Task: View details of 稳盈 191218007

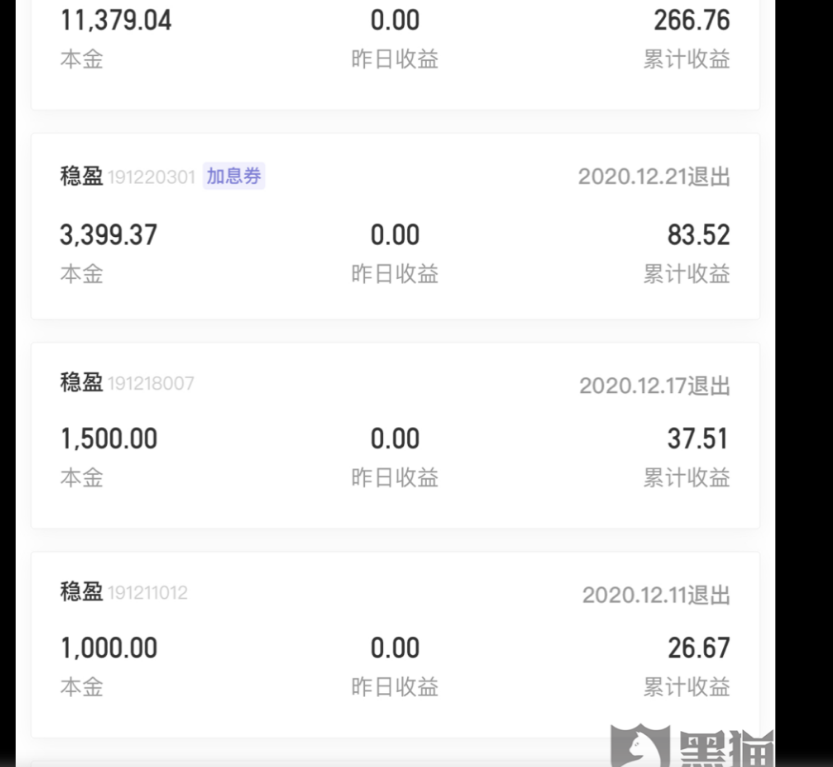Action: (395, 435)
